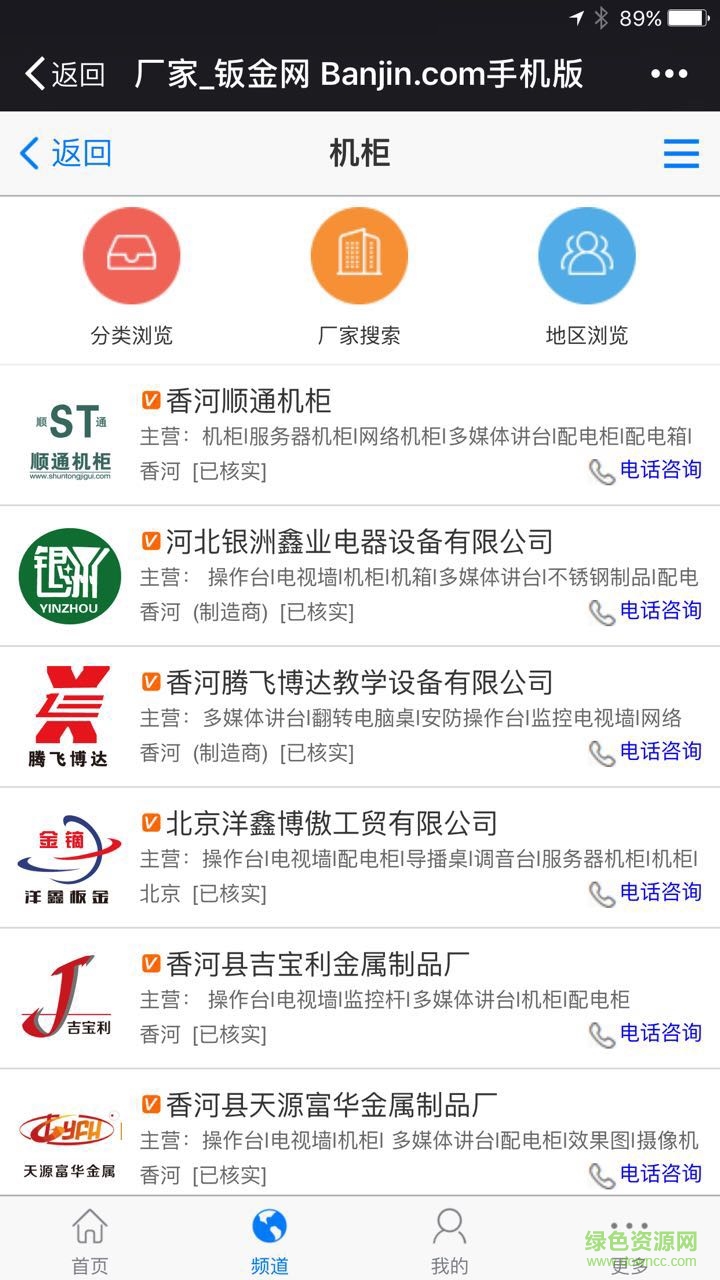Open the hamburger menu beside 机柜 title
This screenshot has height=1280, width=720.
pyautogui.click(x=681, y=153)
